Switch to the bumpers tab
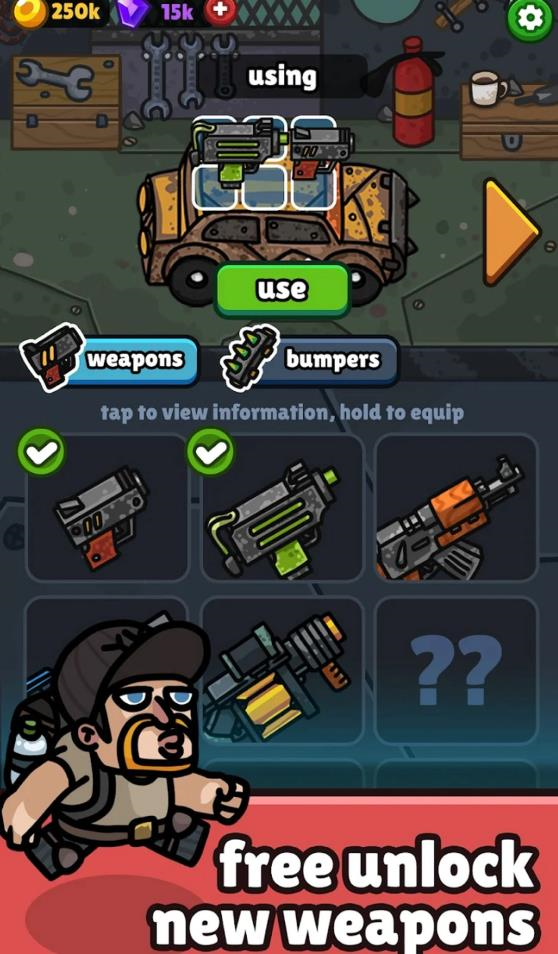Viewport: 558px width, 954px height. coord(310,360)
